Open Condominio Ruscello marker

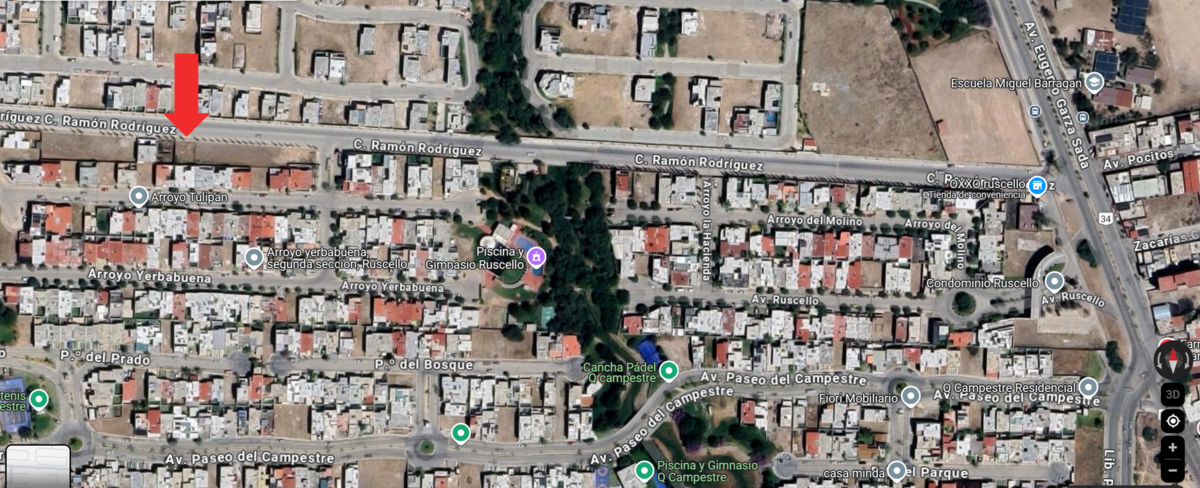[x=1054, y=282]
